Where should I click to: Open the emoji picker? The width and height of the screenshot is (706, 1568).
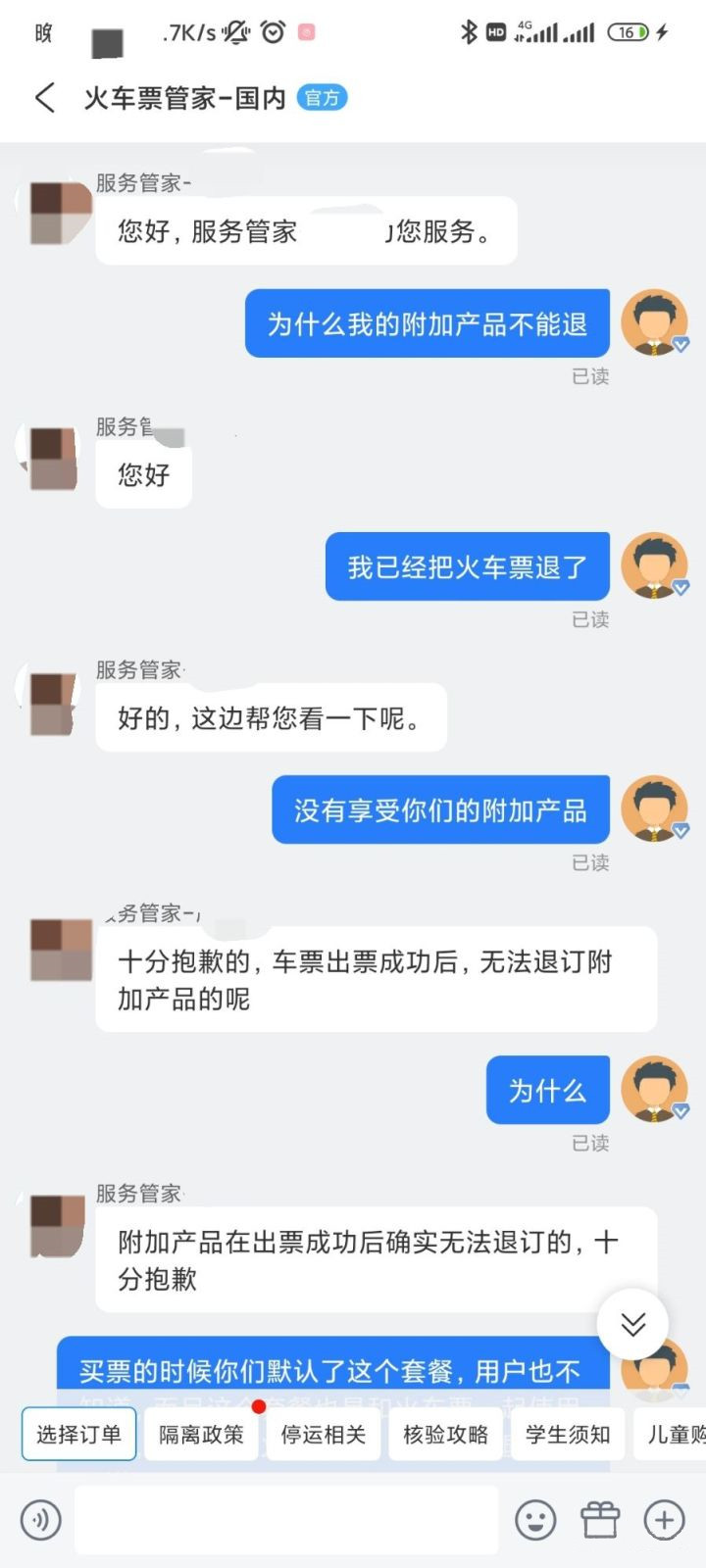pyautogui.click(x=535, y=1520)
